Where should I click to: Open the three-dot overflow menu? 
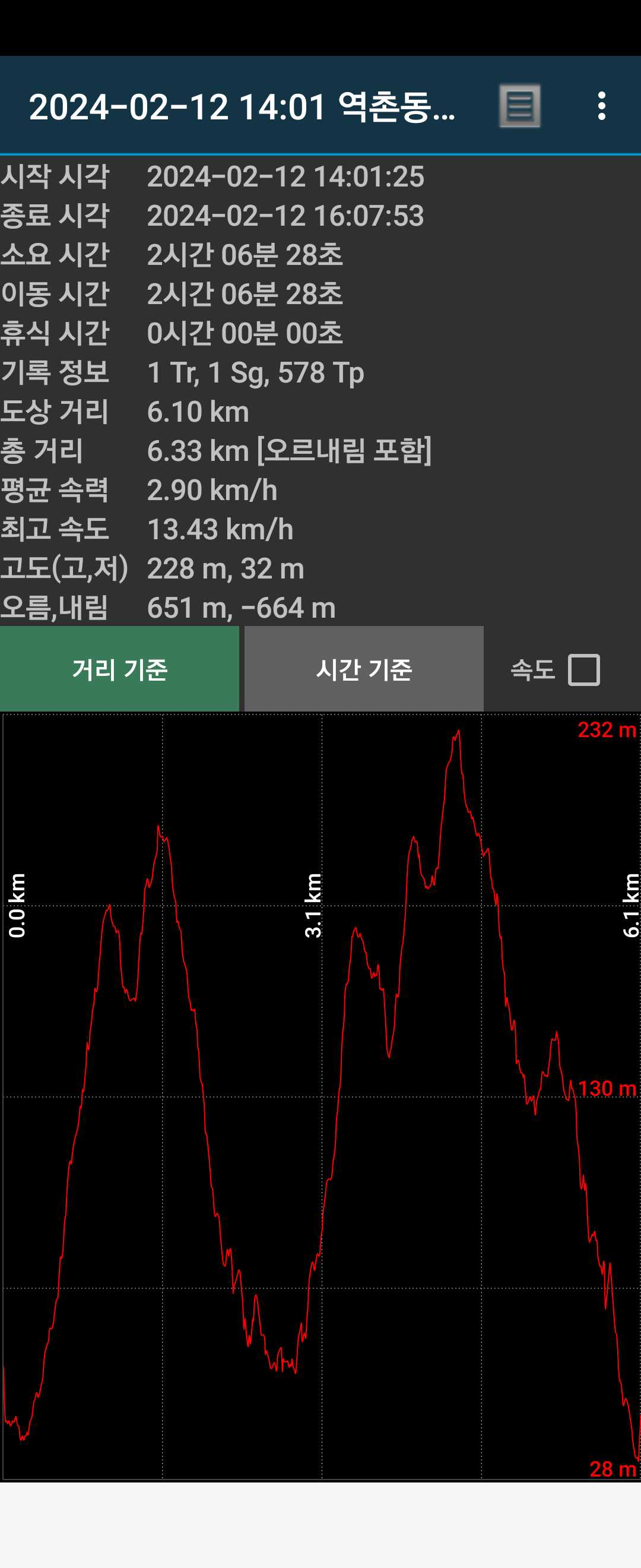[601, 106]
